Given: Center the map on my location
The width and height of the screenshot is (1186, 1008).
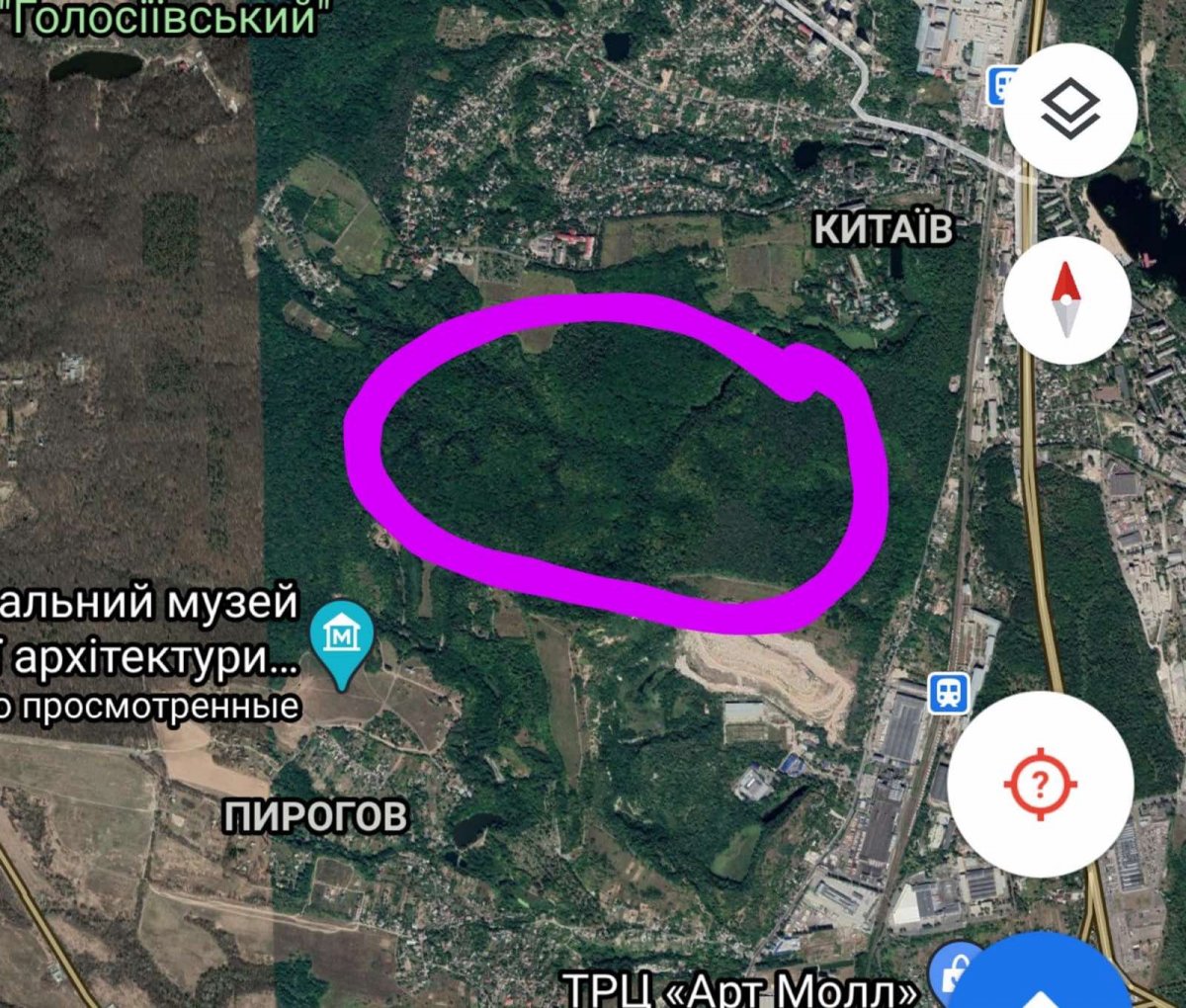Looking at the screenshot, I should coord(1040,786).
